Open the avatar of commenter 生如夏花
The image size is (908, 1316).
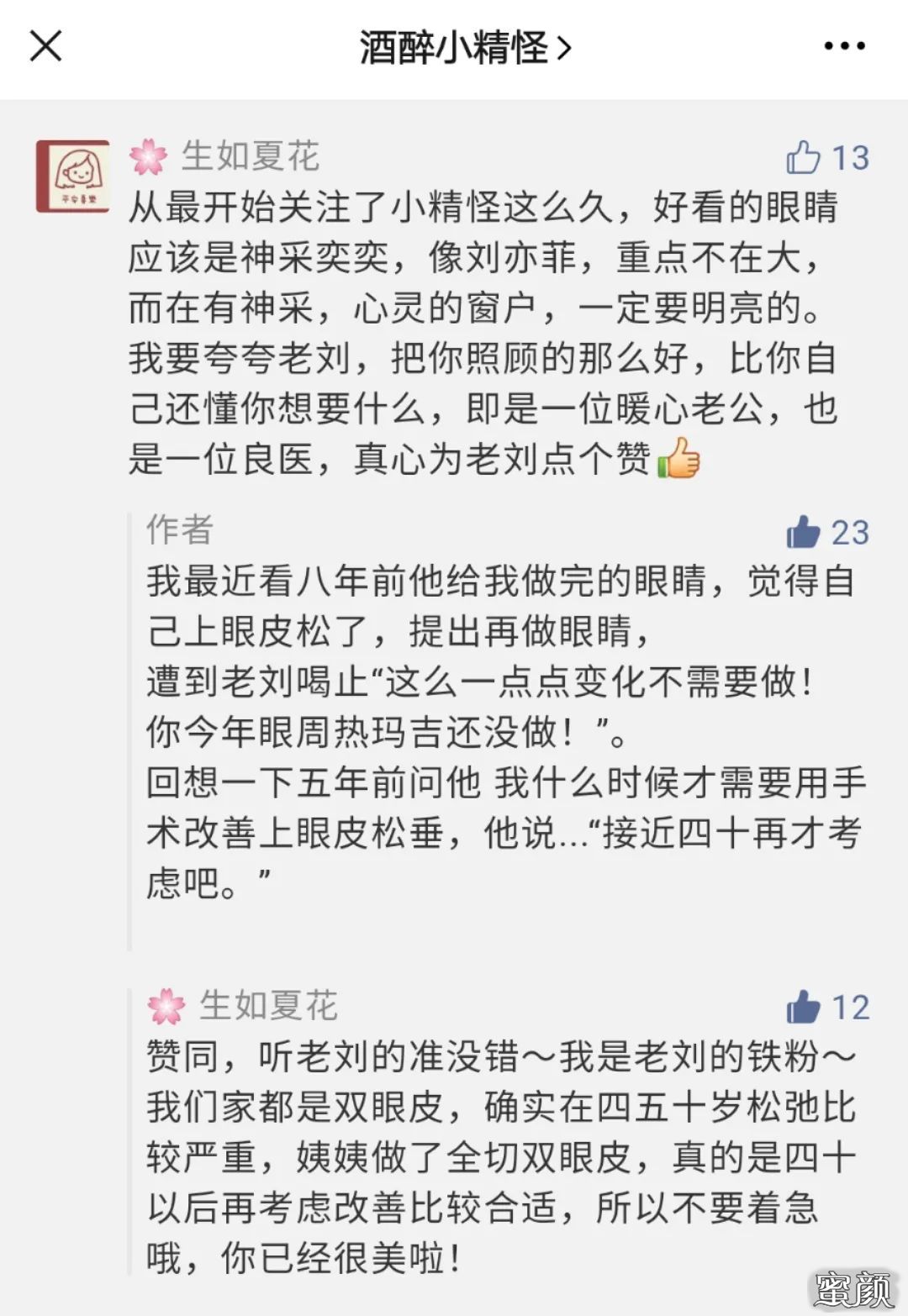tap(72, 176)
